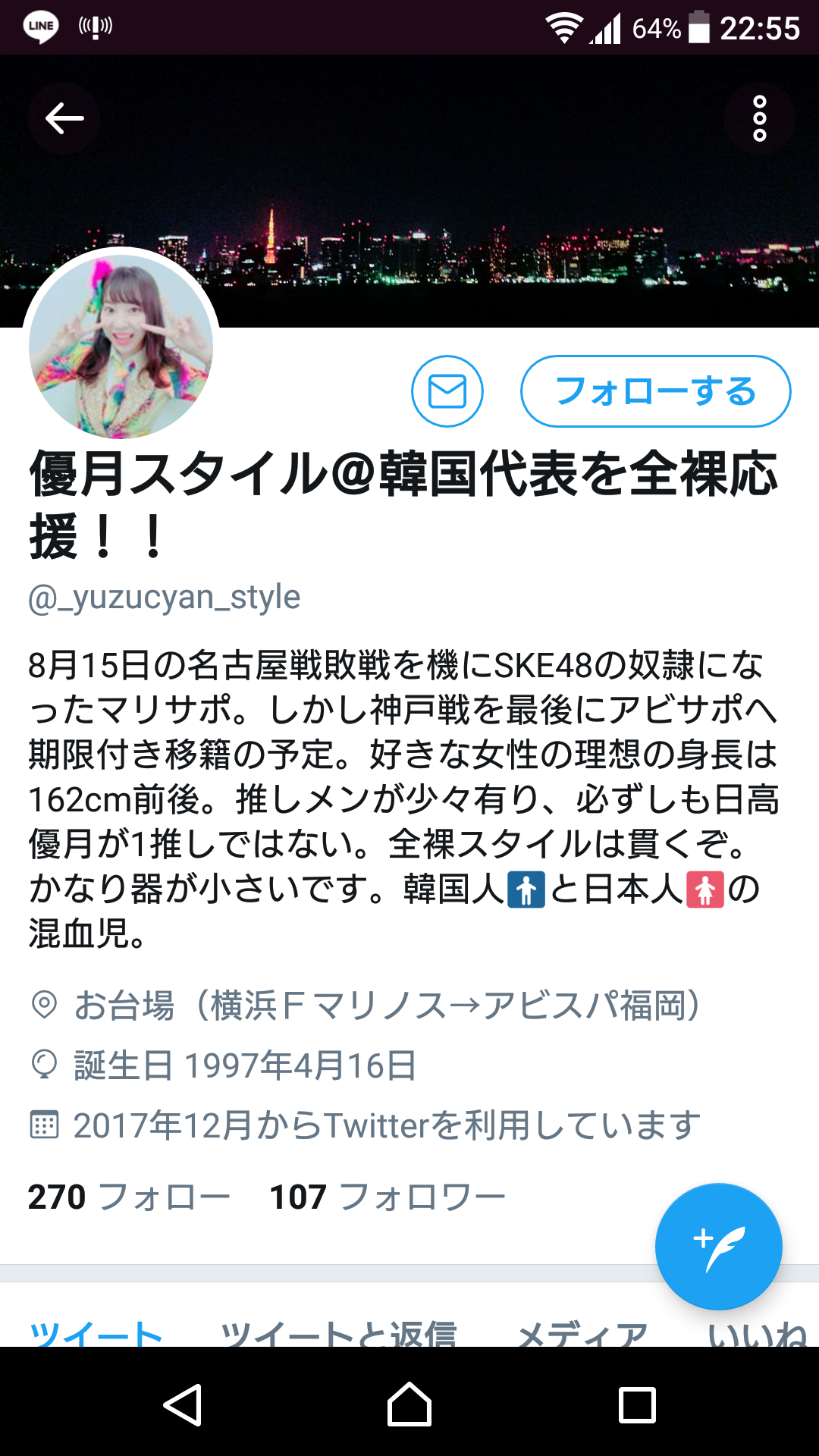The image size is (819, 1456).
Task: Tap the フォローする follow button
Action: [656, 391]
